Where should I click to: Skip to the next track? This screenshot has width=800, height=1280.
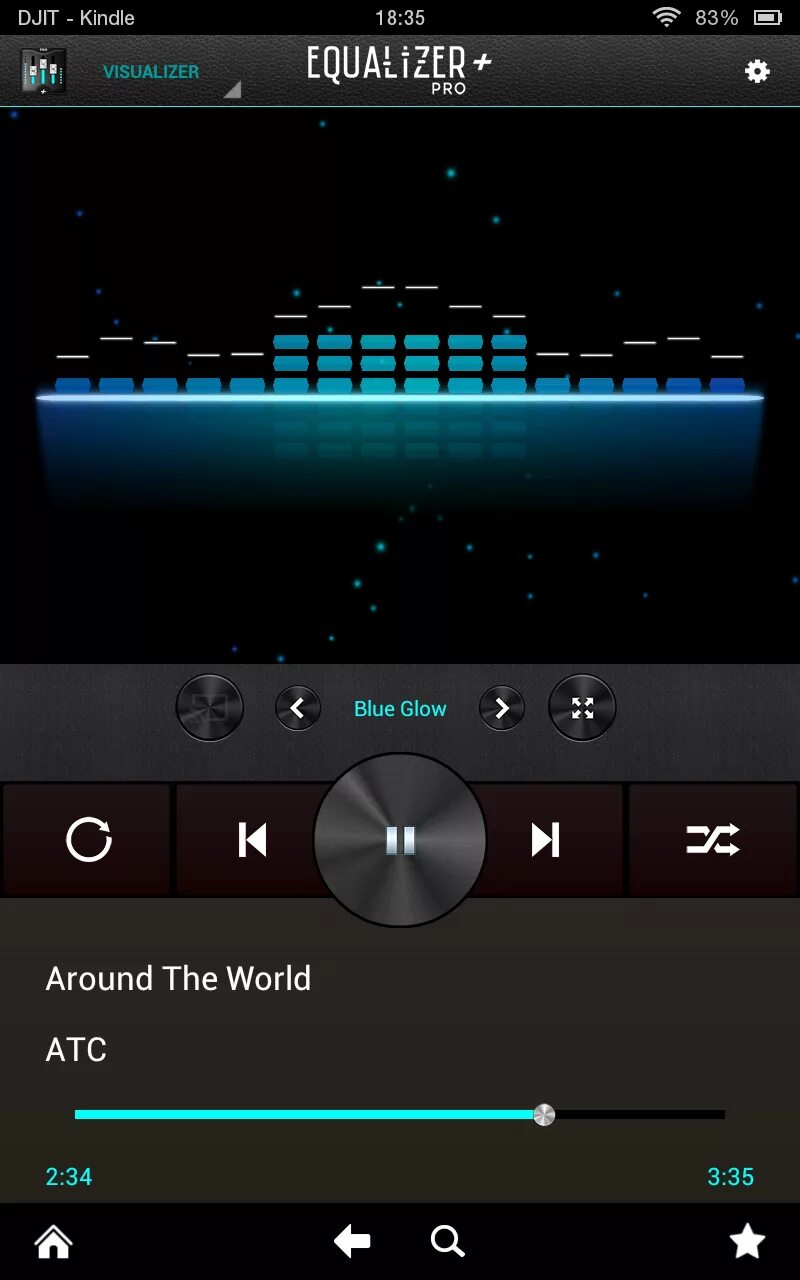(x=546, y=840)
